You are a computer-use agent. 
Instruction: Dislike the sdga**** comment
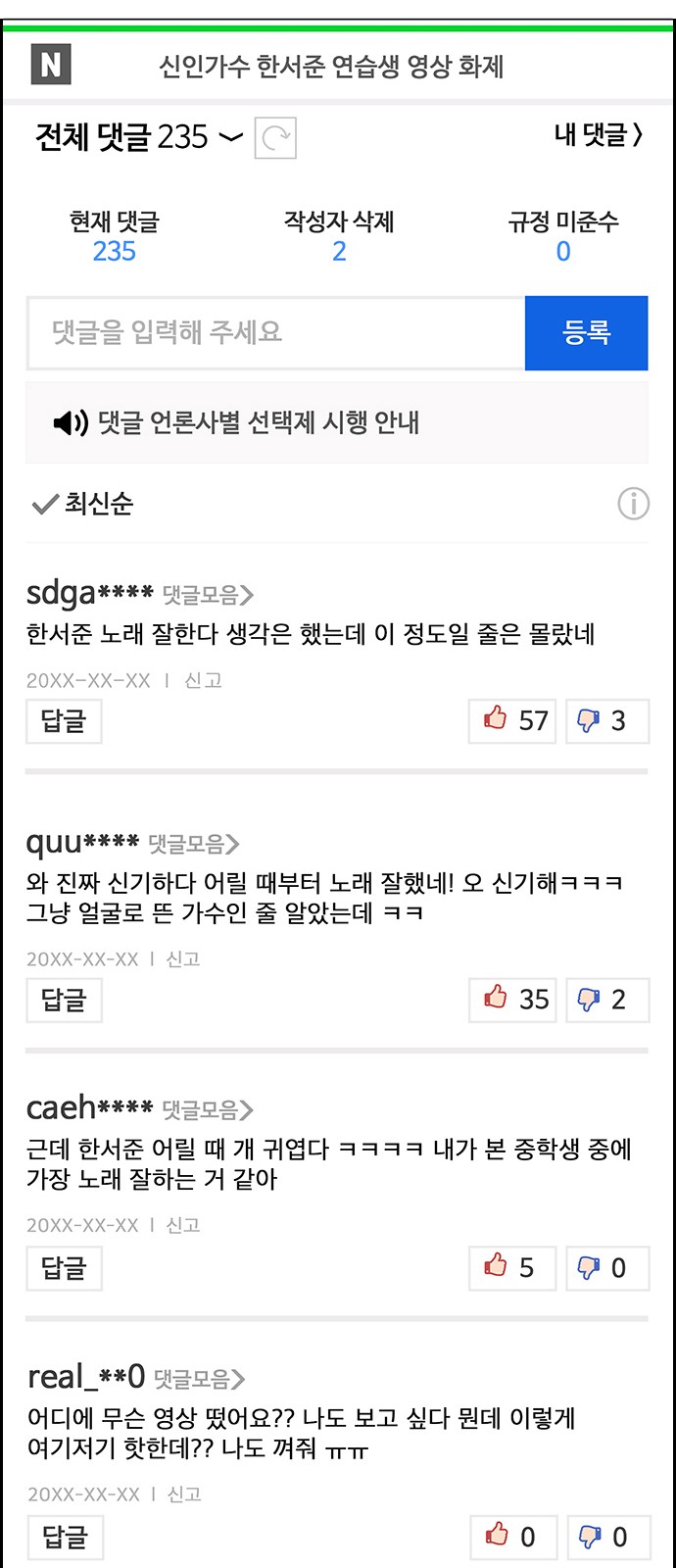(x=606, y=721)
